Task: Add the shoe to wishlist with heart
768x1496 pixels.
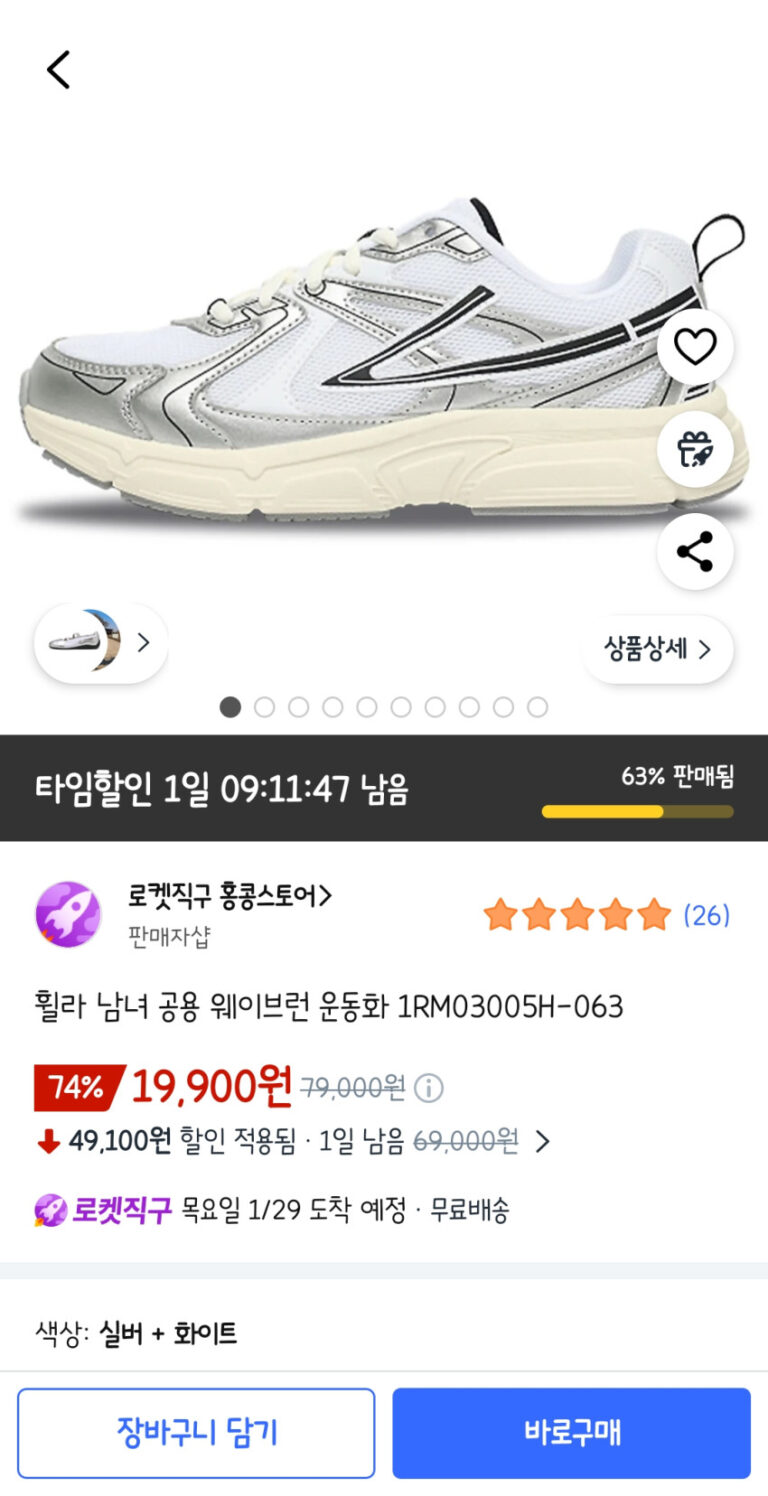Action: 695,346
